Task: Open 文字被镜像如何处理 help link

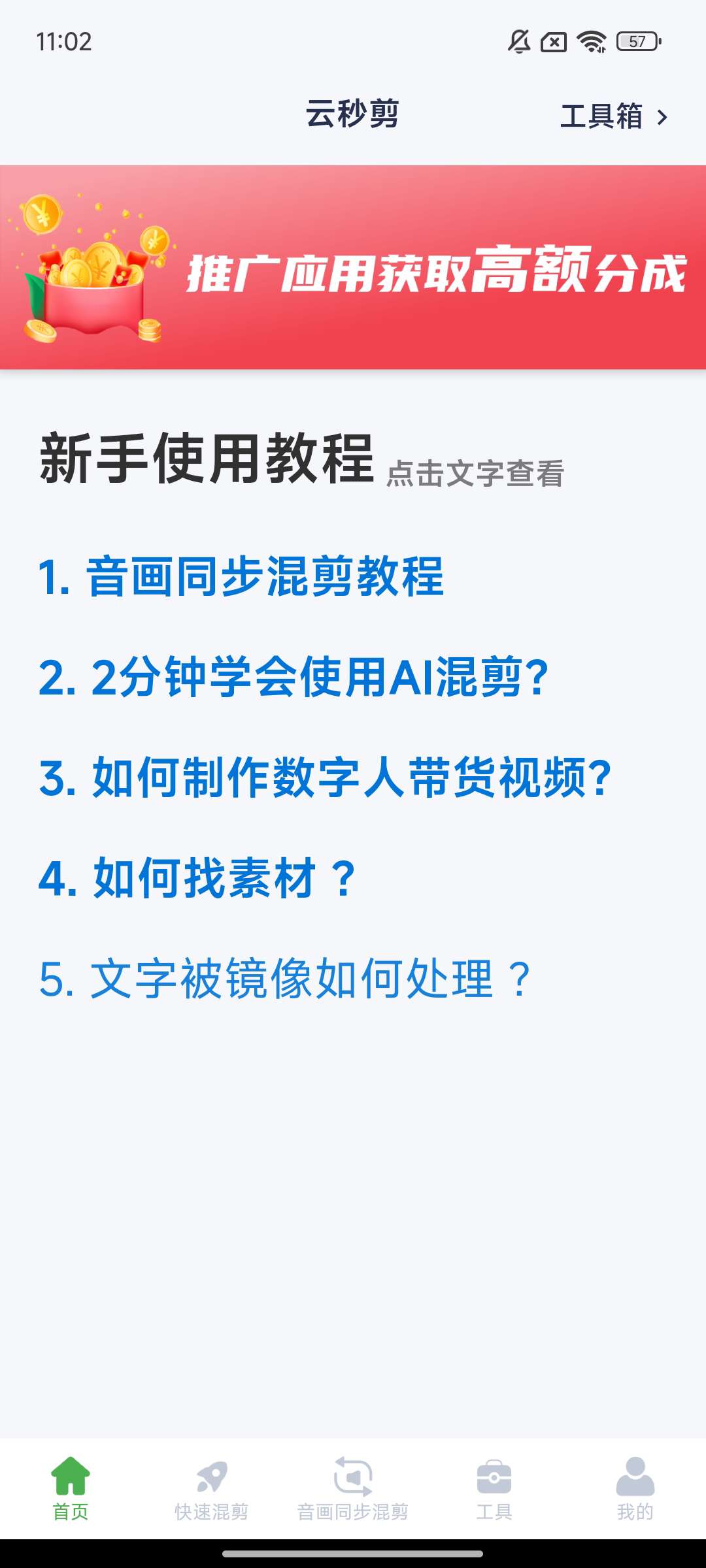Action: coord(285,979)
